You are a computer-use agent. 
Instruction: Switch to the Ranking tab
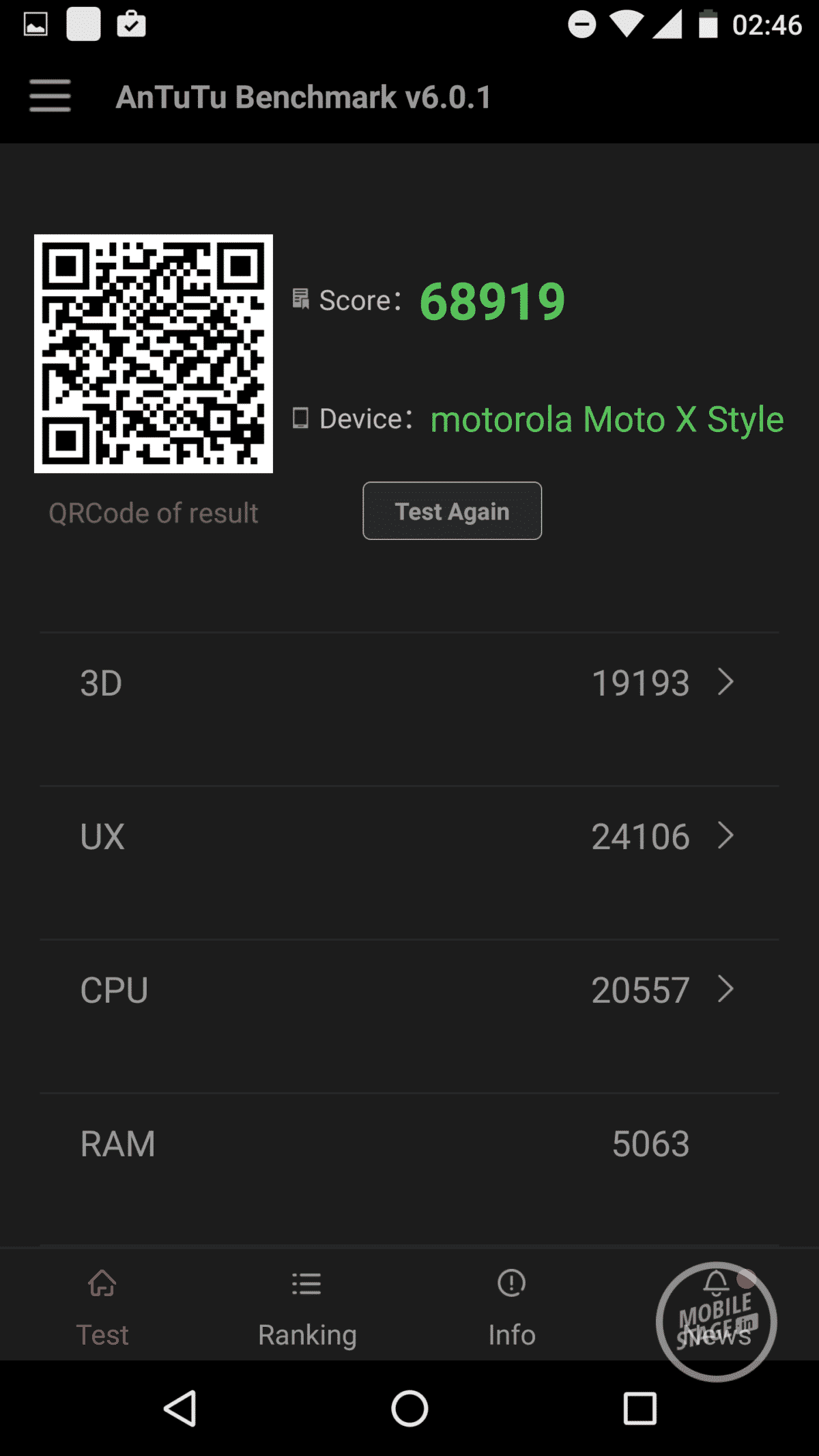coord(307,1307)
